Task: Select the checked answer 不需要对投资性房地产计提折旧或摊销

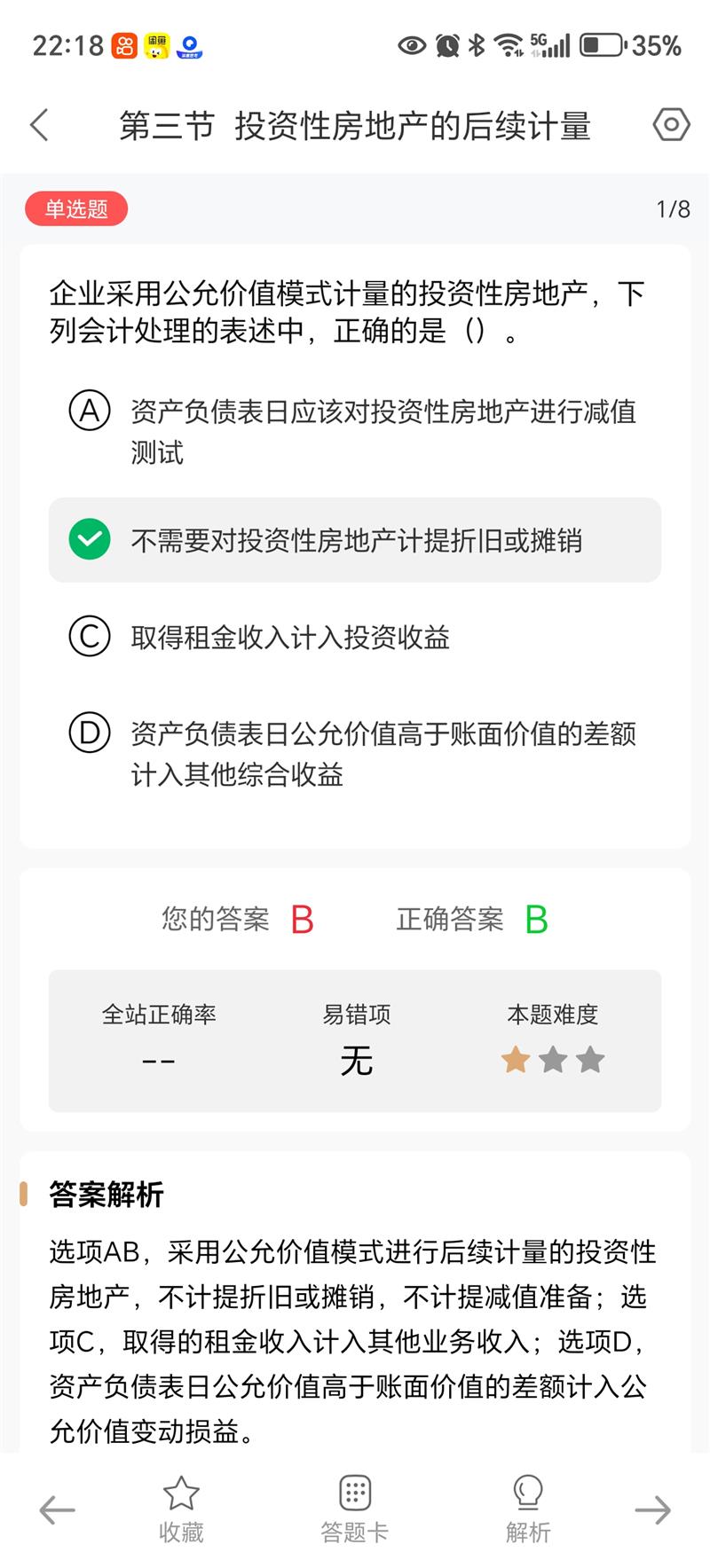Action: 355,540
